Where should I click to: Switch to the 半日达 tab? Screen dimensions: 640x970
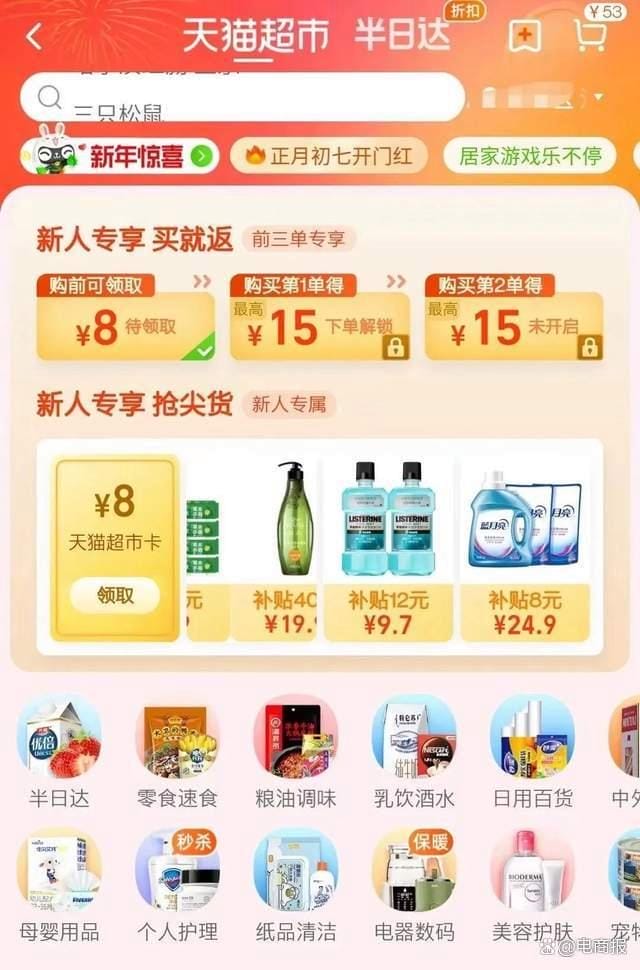[x=402, y=36]
